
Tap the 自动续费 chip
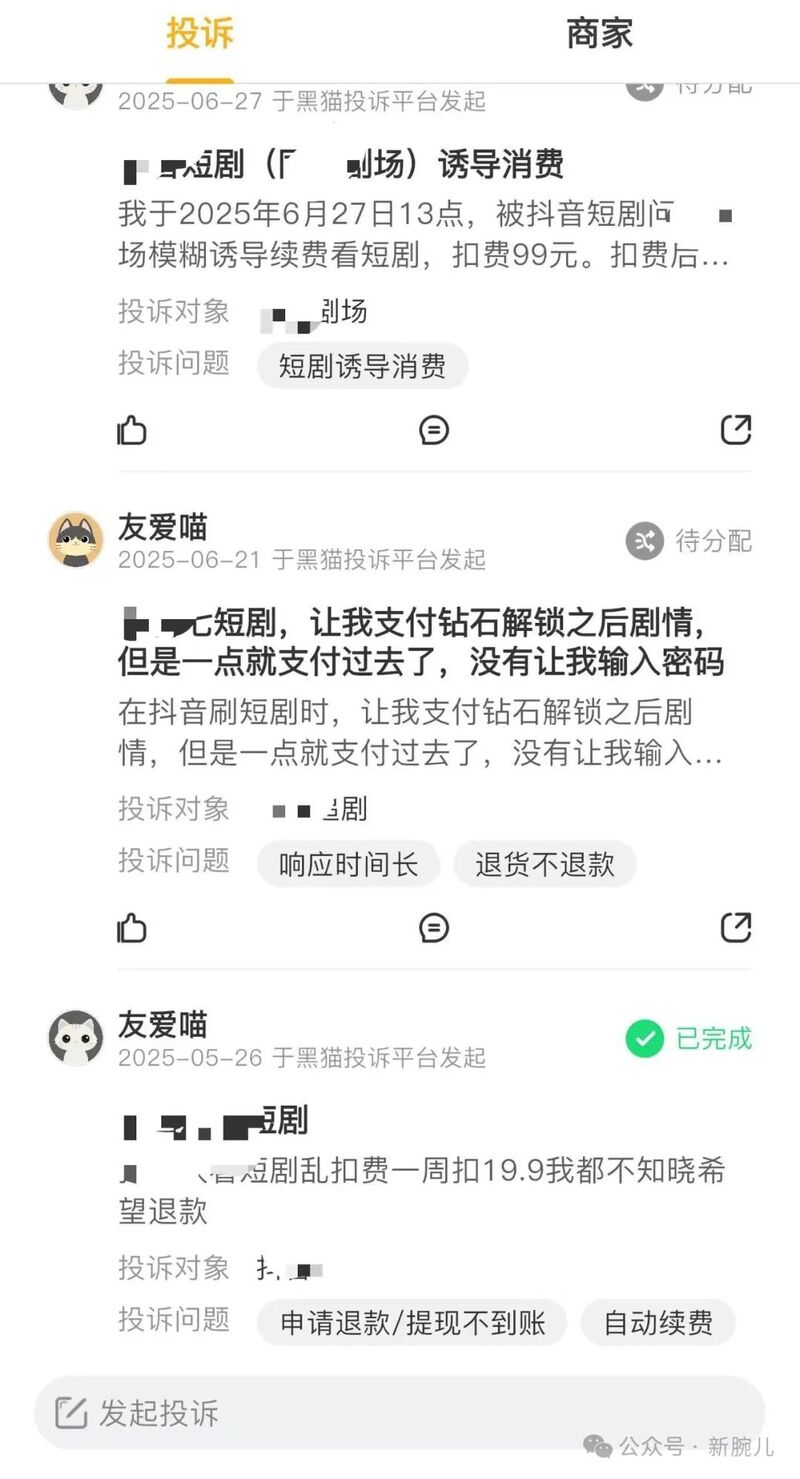pyautogui.click(x=657, y=1323)
